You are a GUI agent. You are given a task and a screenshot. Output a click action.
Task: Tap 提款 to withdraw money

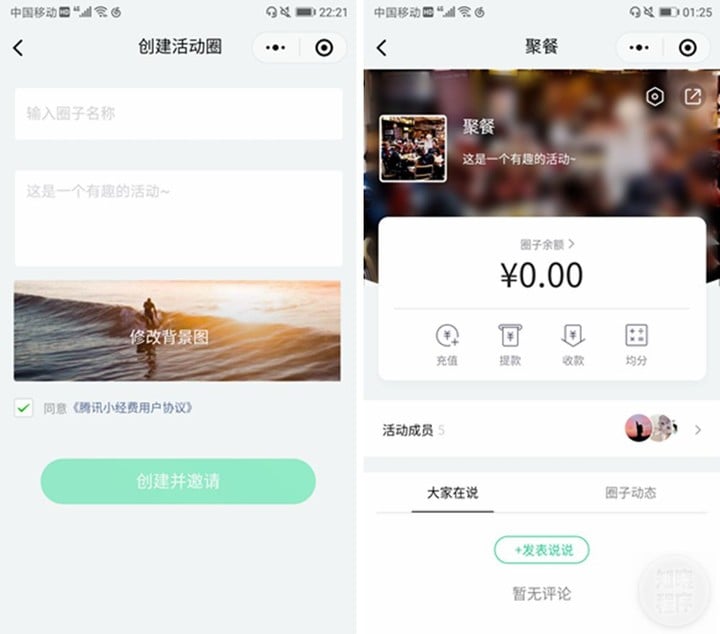[509, 344]
